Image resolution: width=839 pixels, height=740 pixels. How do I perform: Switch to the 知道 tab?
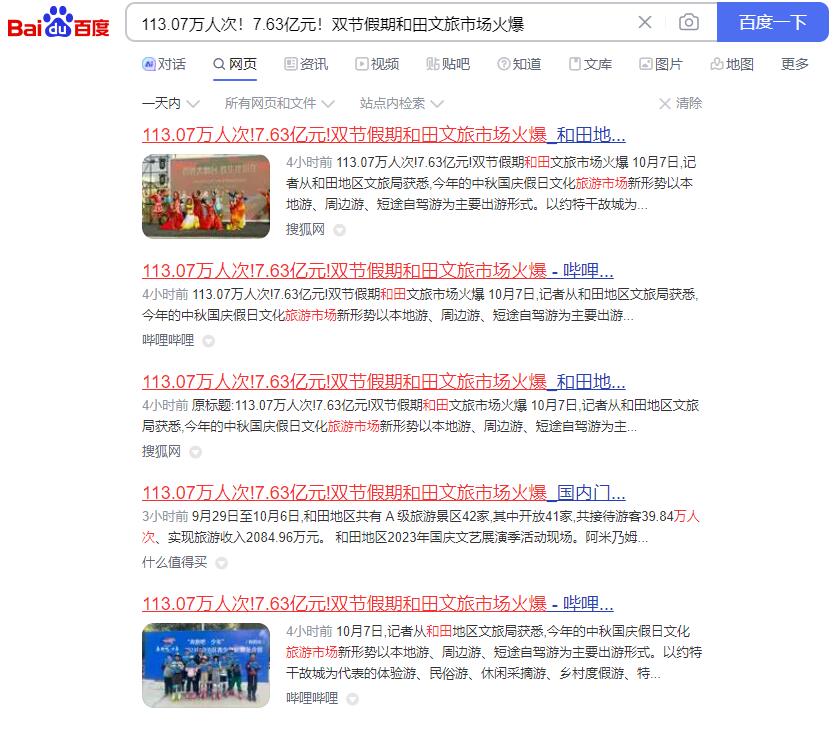point(519,64)
